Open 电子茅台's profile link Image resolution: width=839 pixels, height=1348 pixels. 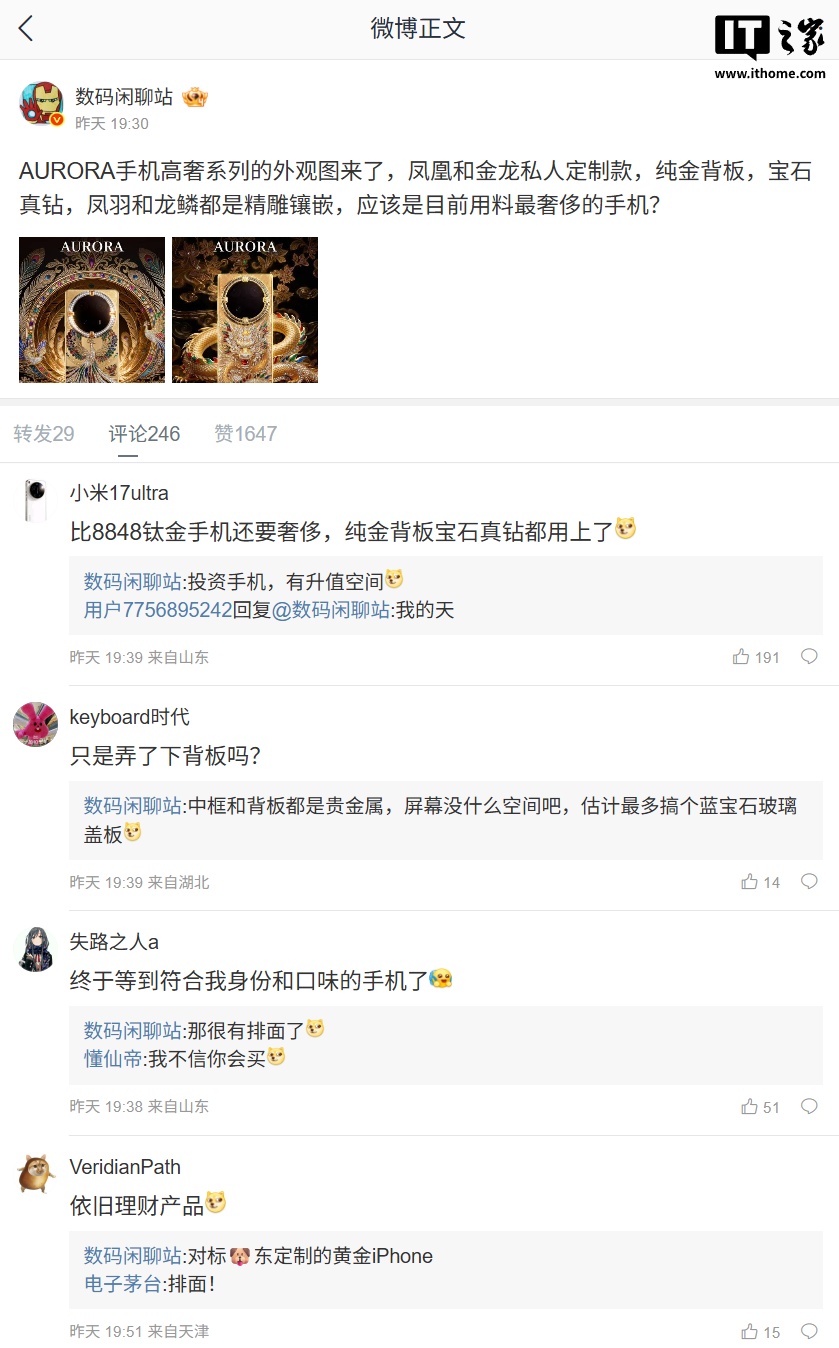pyautogui.click(x=122, y=1284)
